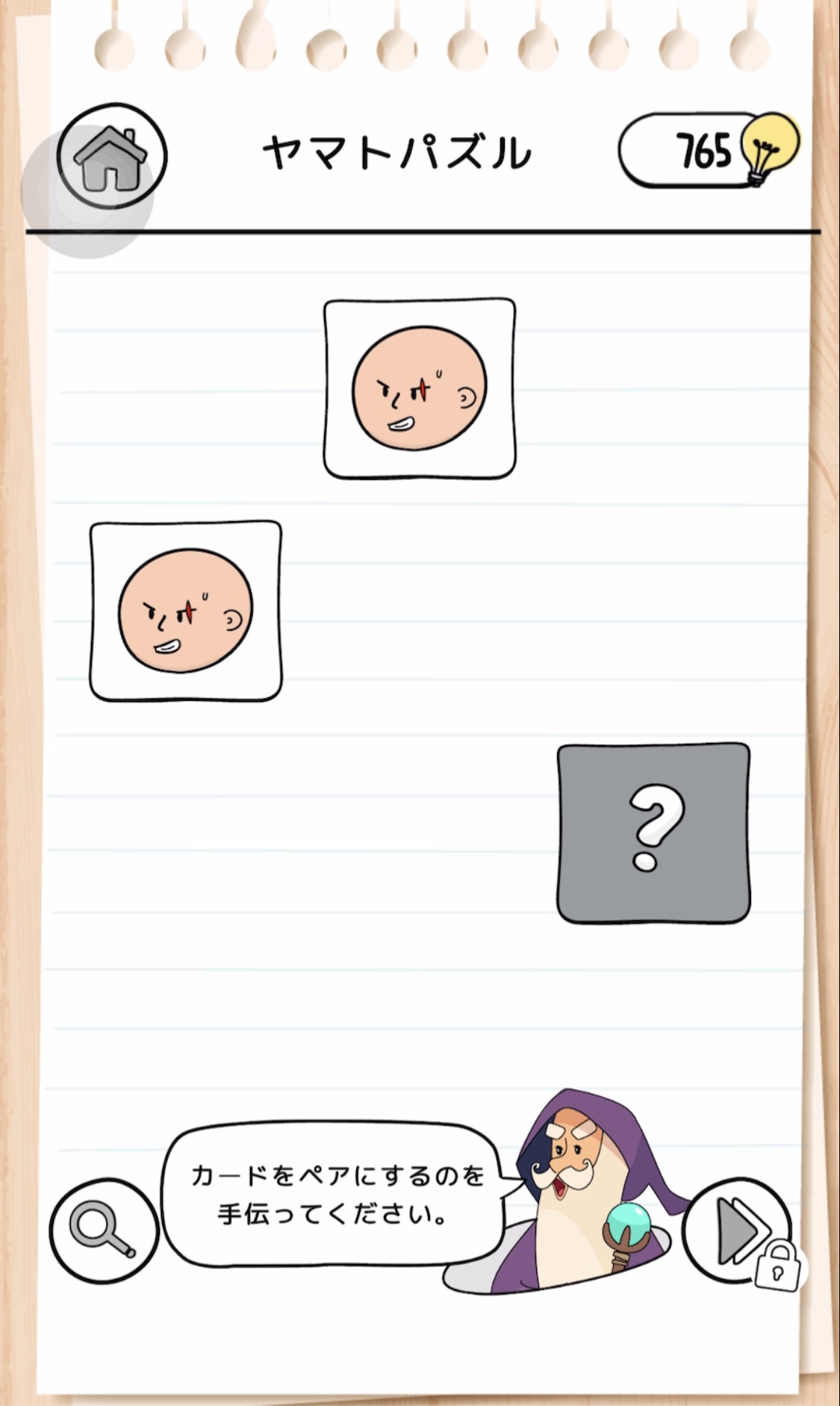Select the top bald face card
840x1406 pixels.
pyautogui.click(x=420, y=388)
